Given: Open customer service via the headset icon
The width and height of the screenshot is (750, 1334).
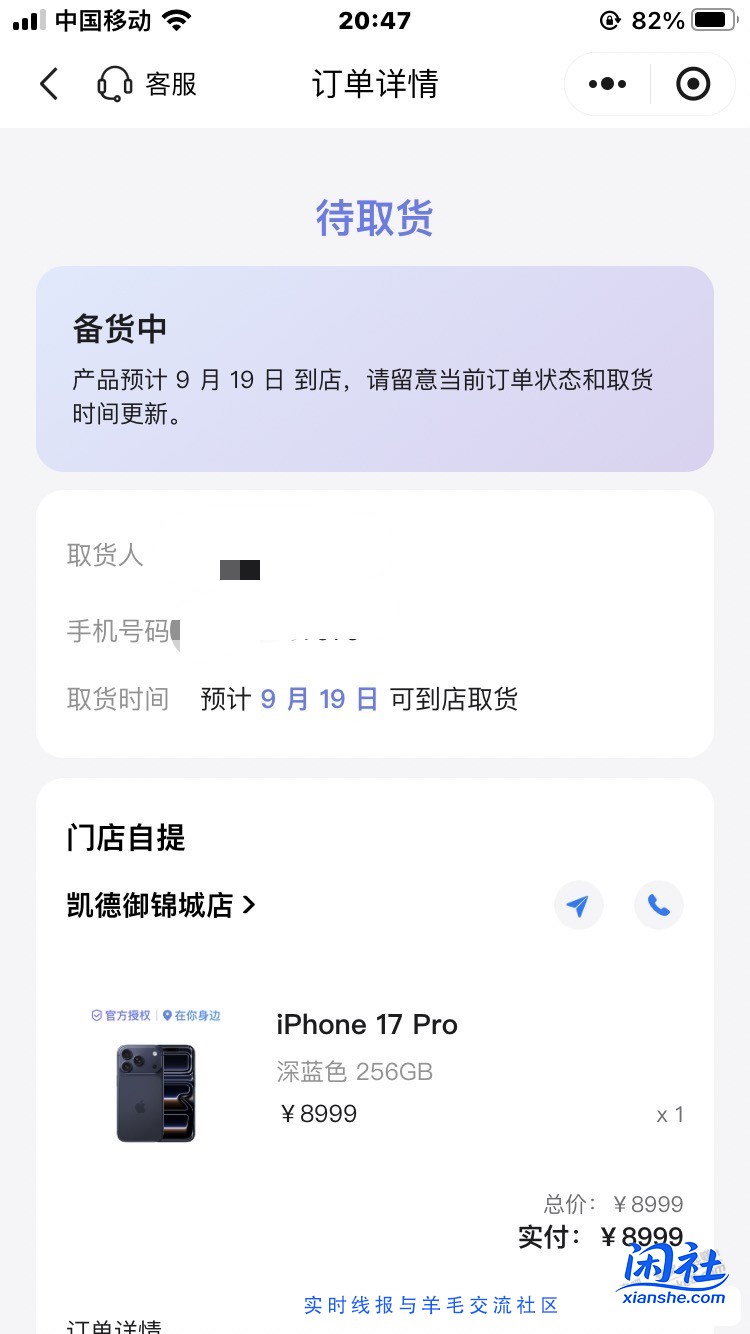Looking at the screenshot, I should pyautogui.click(x=115, y=84).
